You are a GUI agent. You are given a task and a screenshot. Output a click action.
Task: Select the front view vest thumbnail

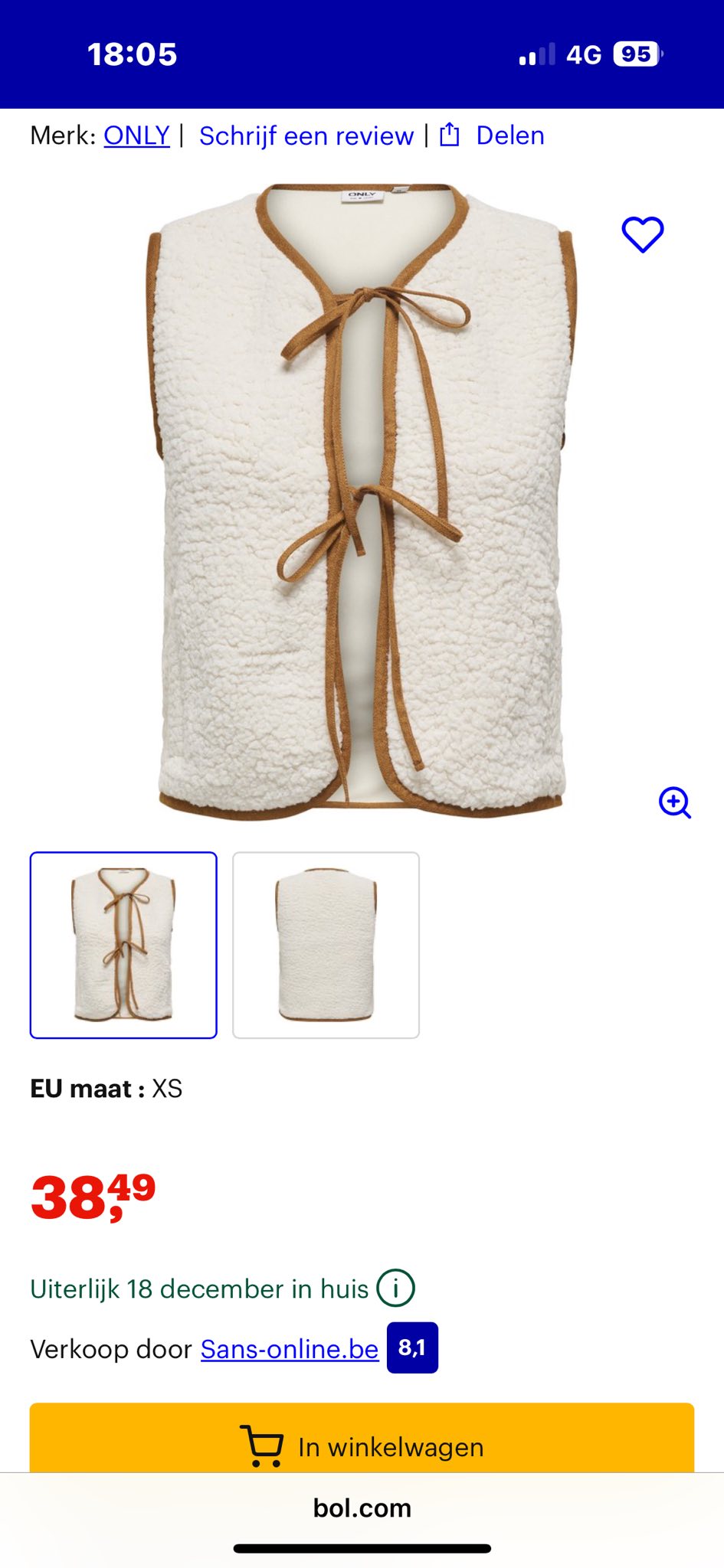pyautogui.click(x=123, y=945)
